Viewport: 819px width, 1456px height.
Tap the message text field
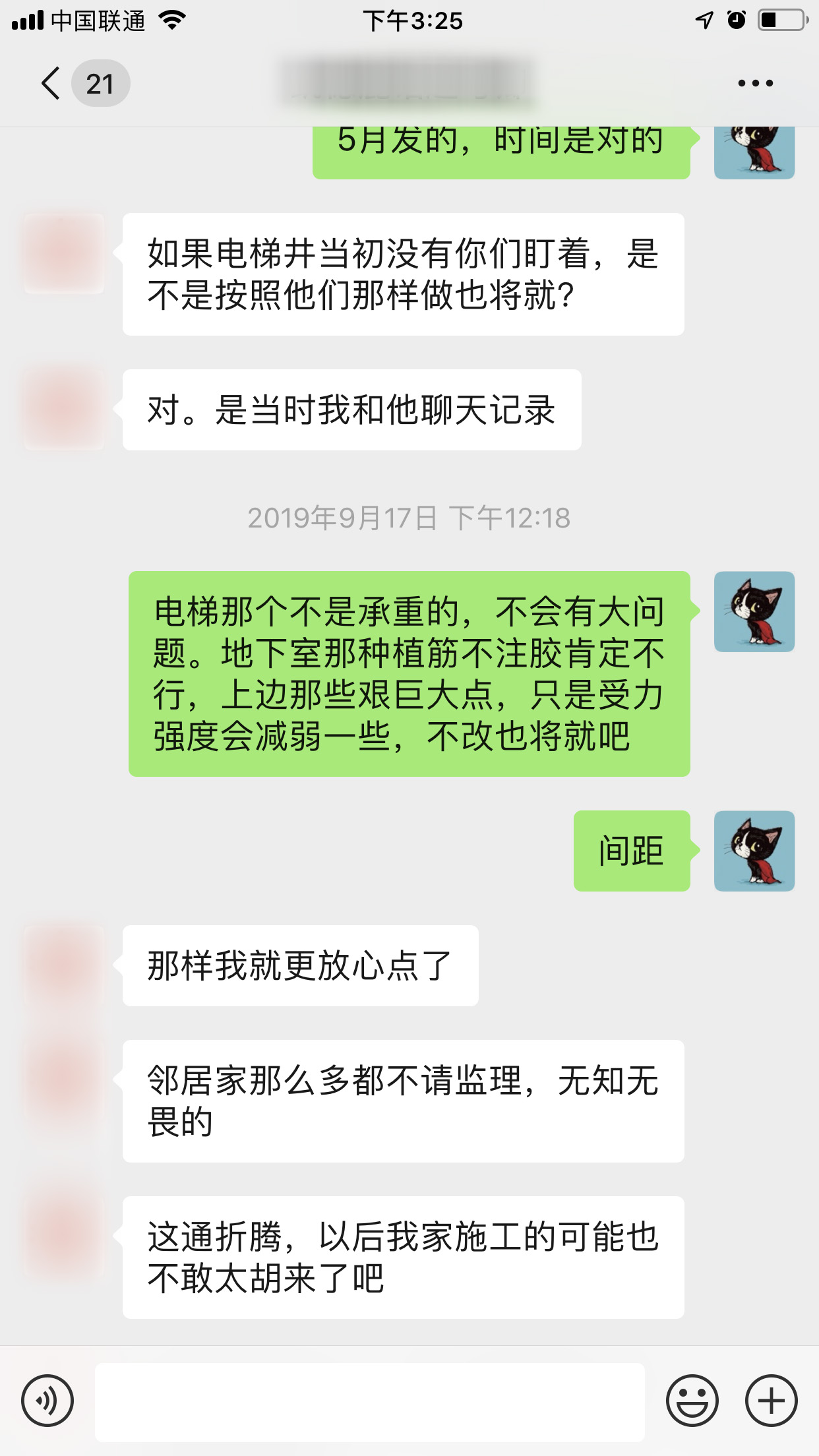(370, 1402)
